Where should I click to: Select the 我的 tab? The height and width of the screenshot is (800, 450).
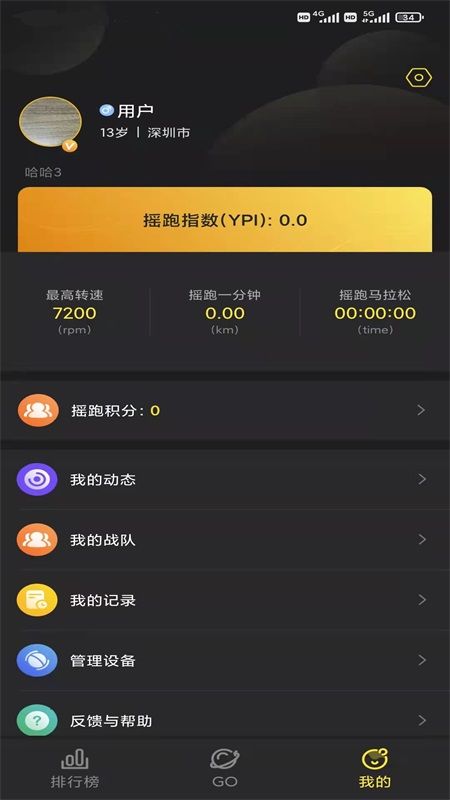375,768
